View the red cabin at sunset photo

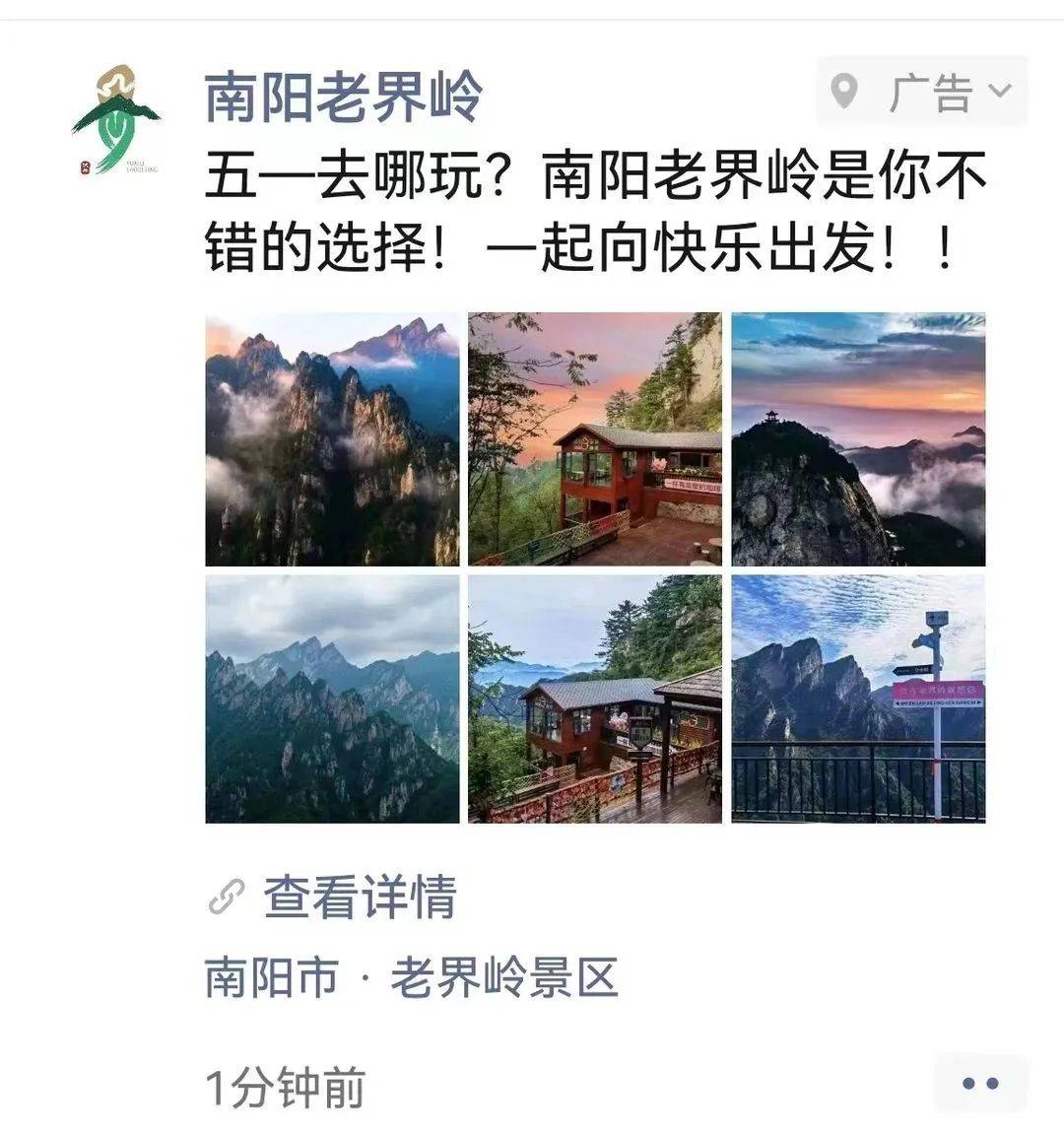click(x=594, y=439)
